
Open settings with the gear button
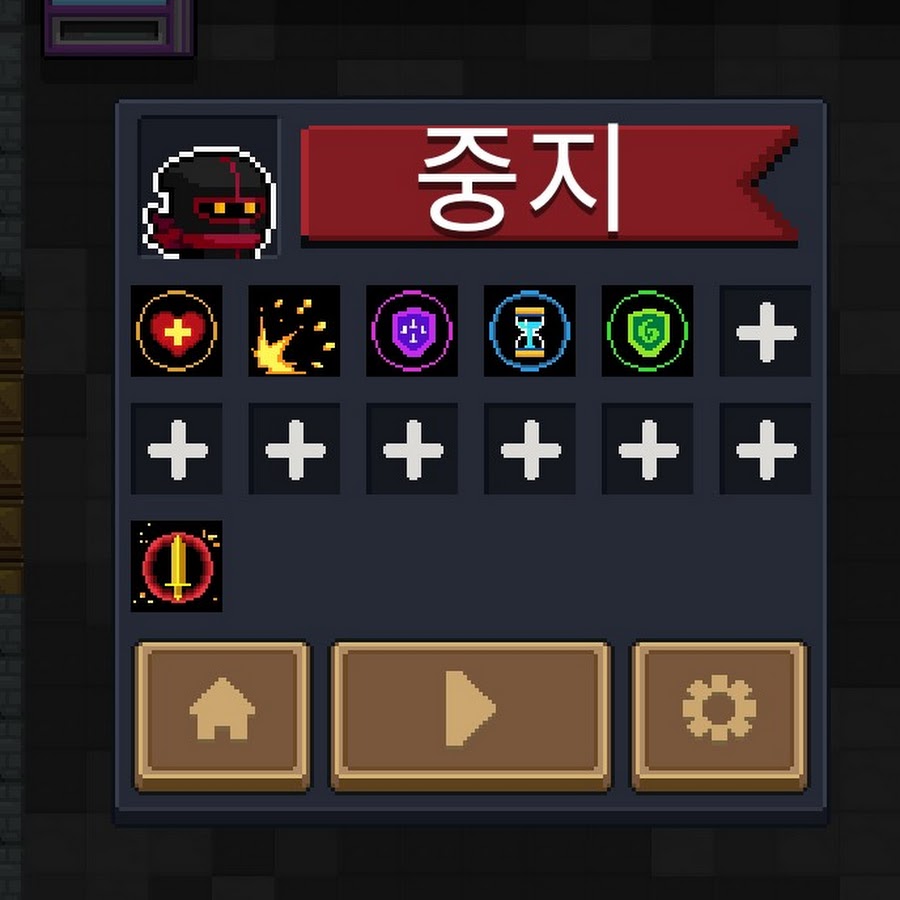719,713
